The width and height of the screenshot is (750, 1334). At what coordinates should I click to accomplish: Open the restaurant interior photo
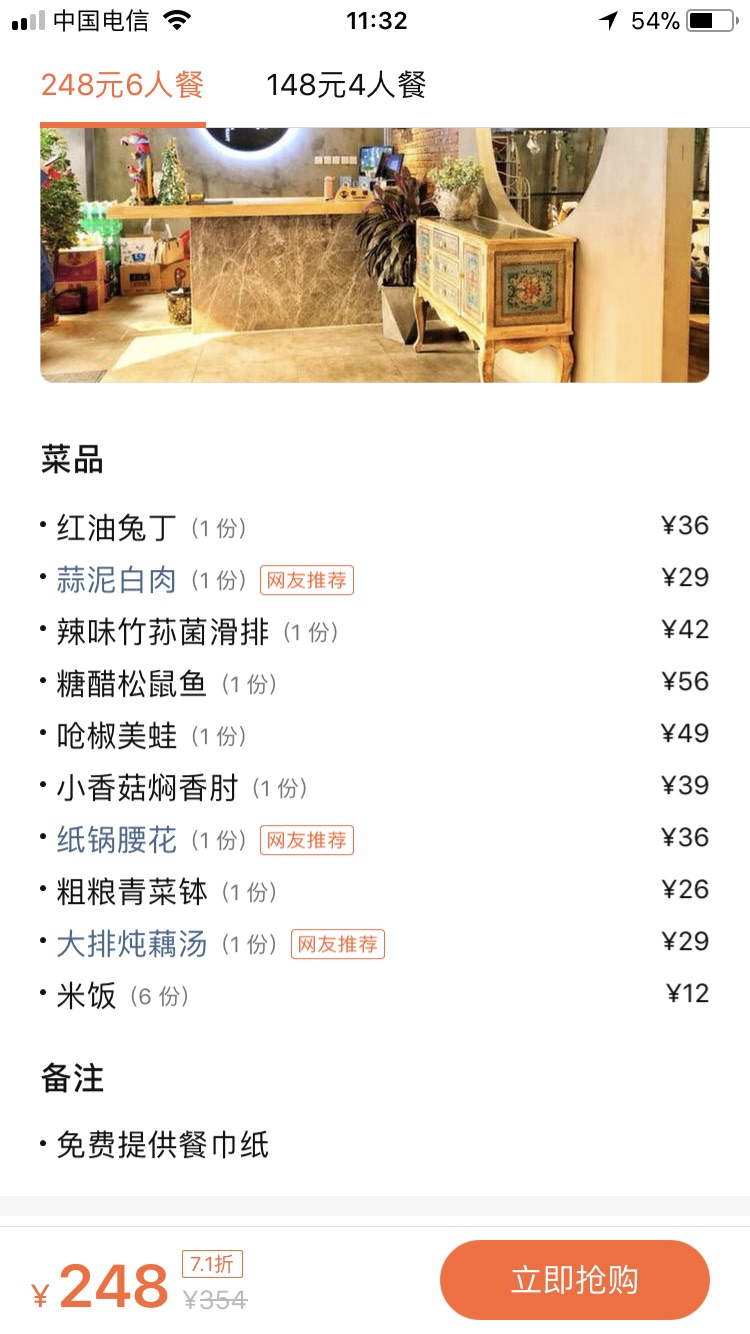(x=374, y=254)
